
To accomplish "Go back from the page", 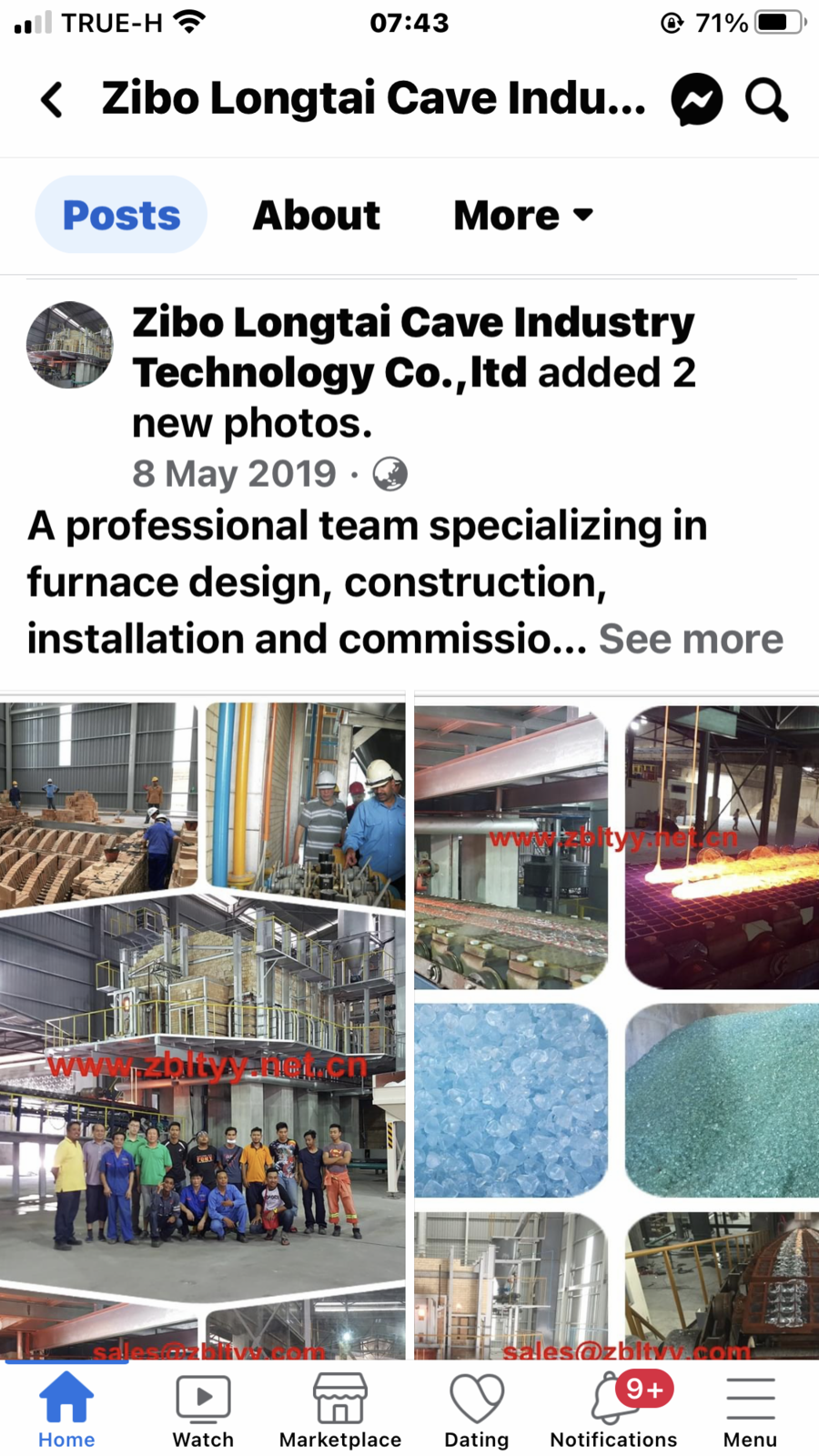I will coord(53,99).
